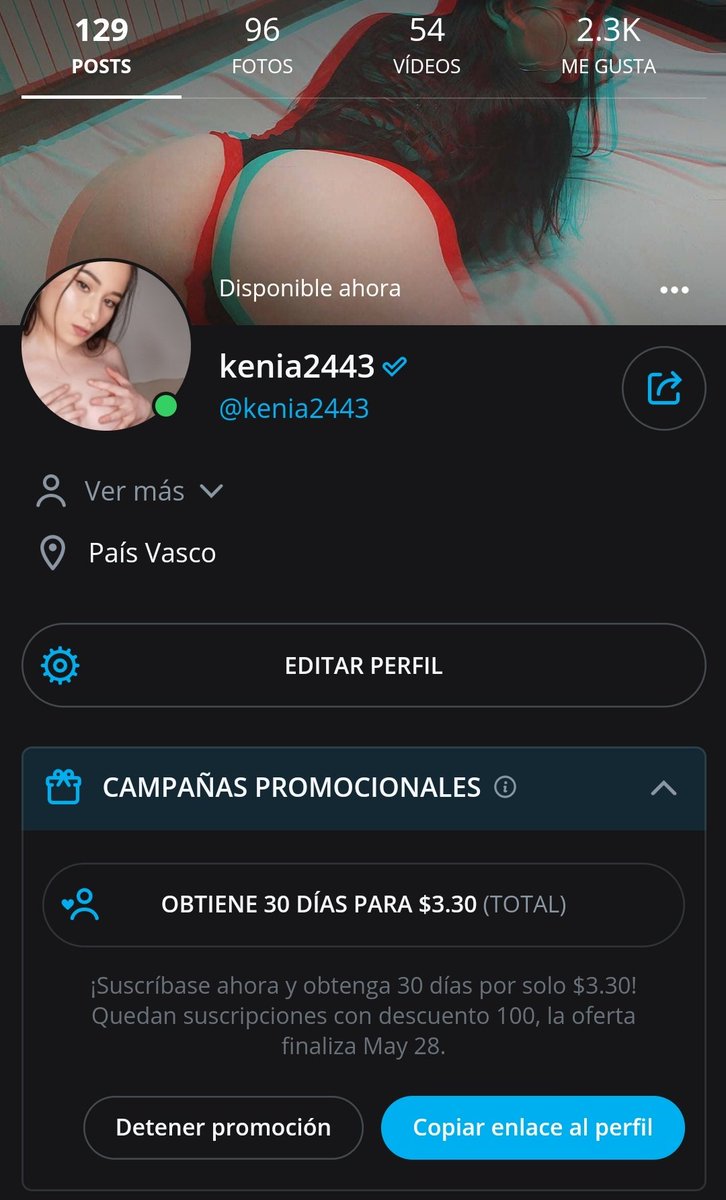Tap the @kenia2443 username link

click(x=294, y=408)
